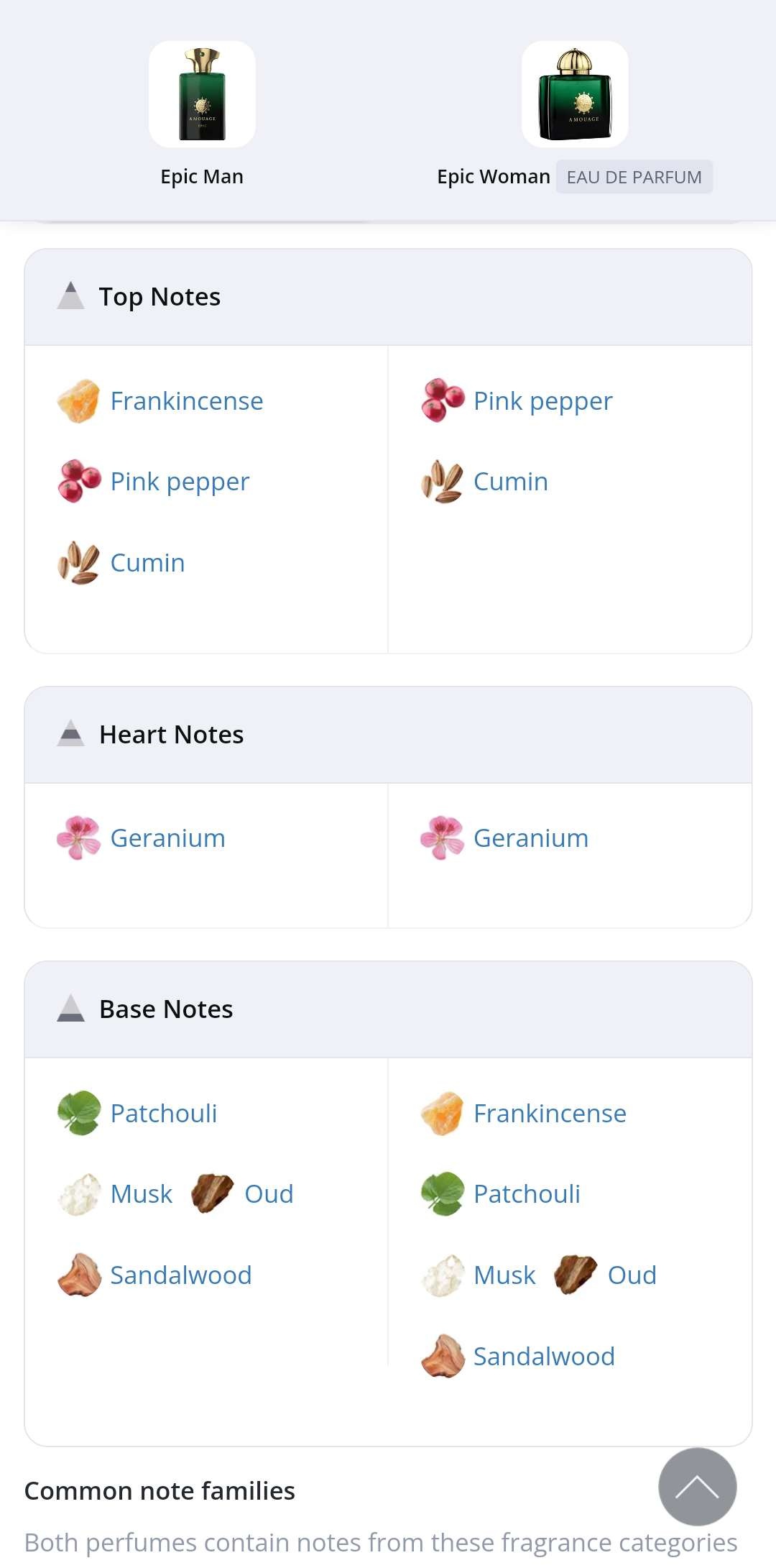Open the Epic Woman perfume thumbnail

tap(575, 94)
